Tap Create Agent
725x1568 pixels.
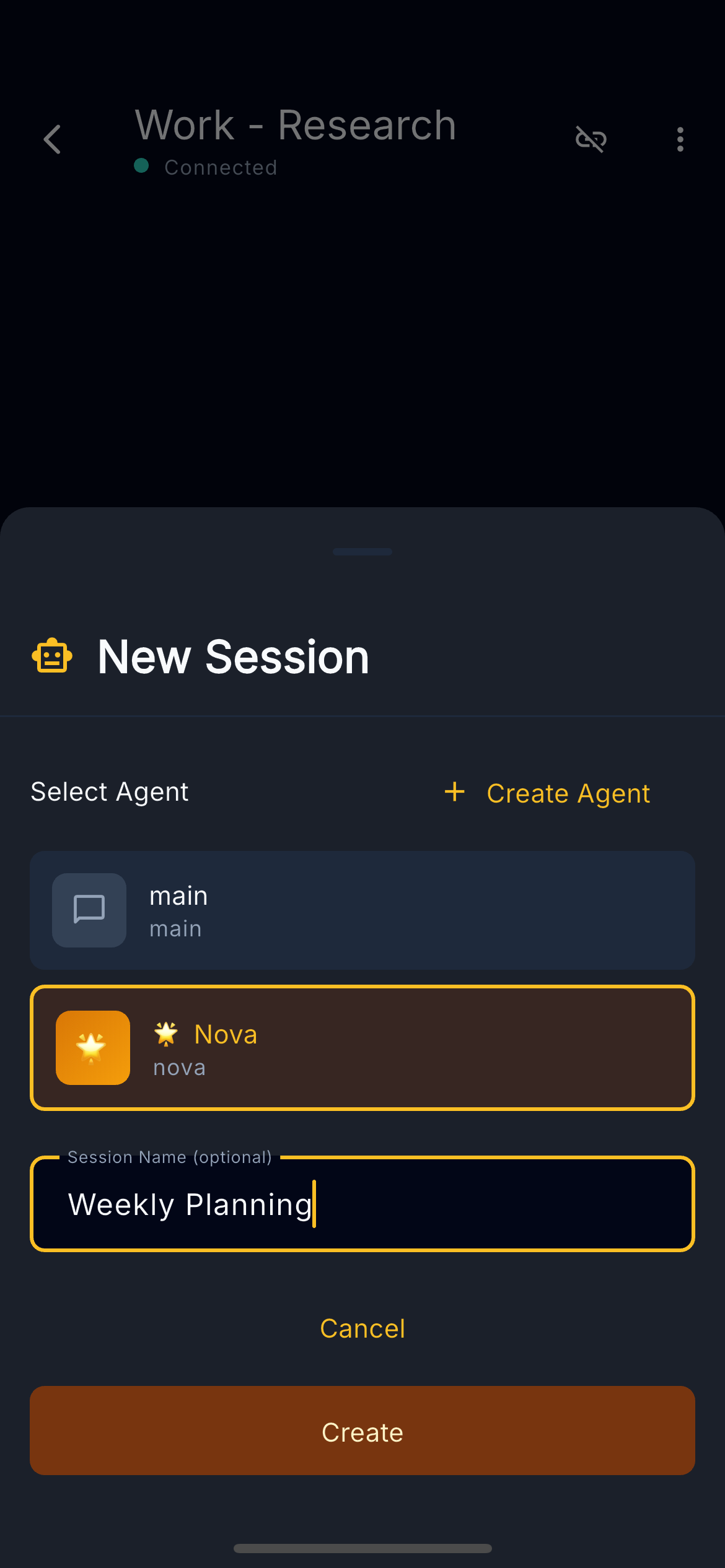[x=548, y=793]
